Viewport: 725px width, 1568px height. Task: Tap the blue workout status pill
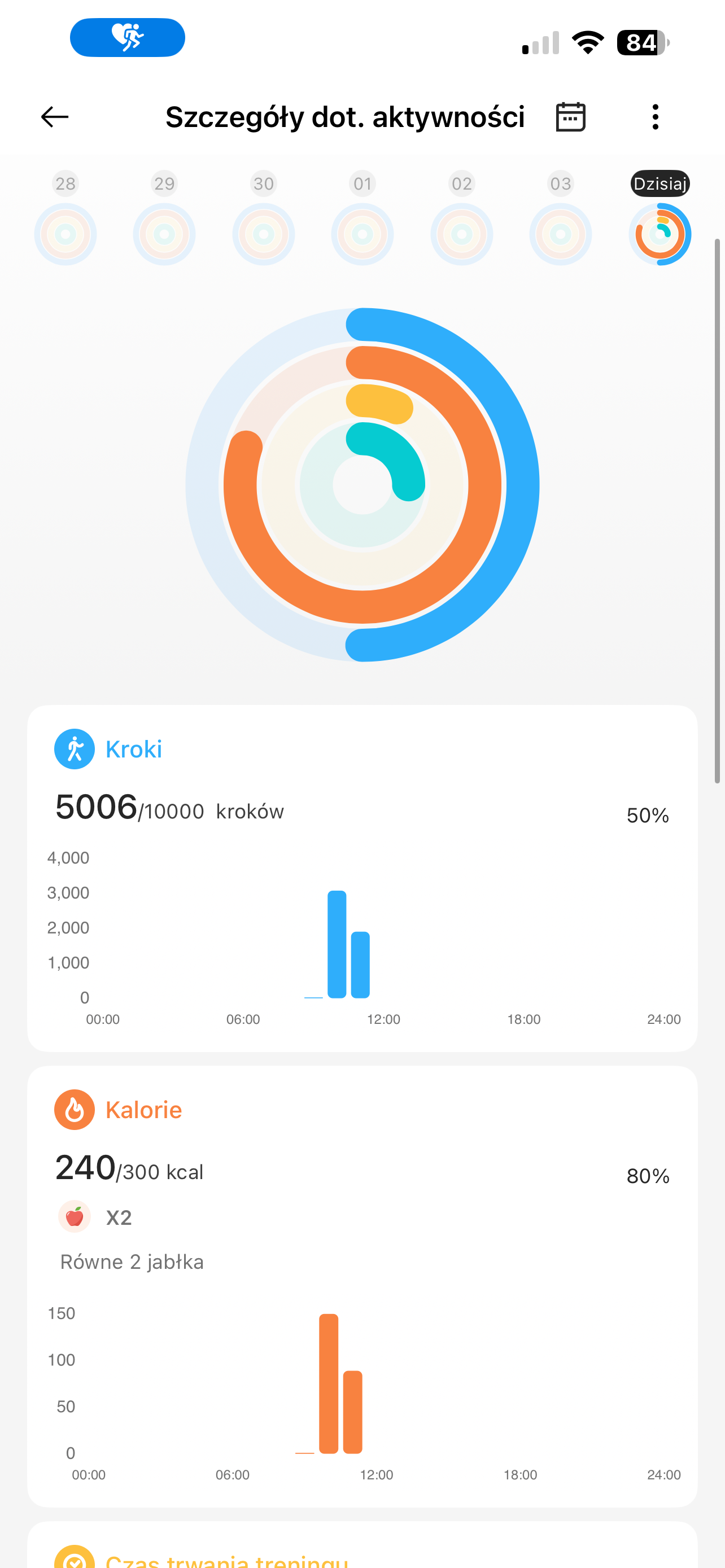[127, 38]
